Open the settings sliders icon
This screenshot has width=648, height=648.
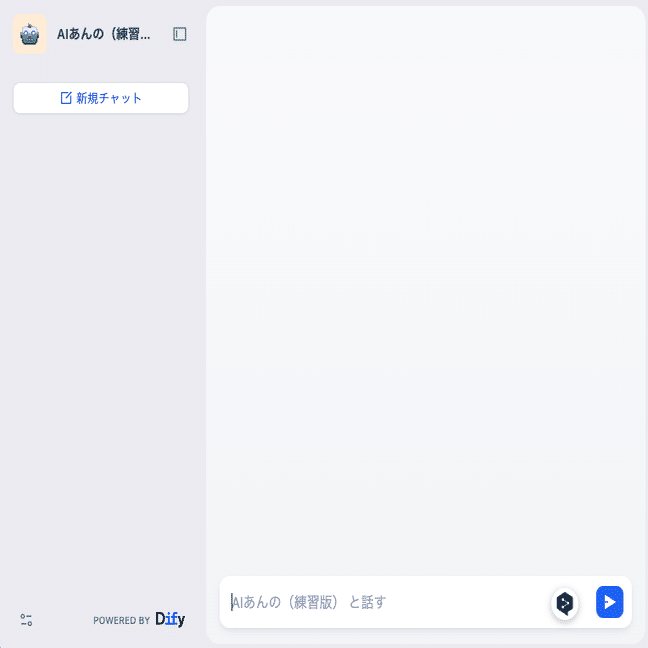[x=26, y=620]
